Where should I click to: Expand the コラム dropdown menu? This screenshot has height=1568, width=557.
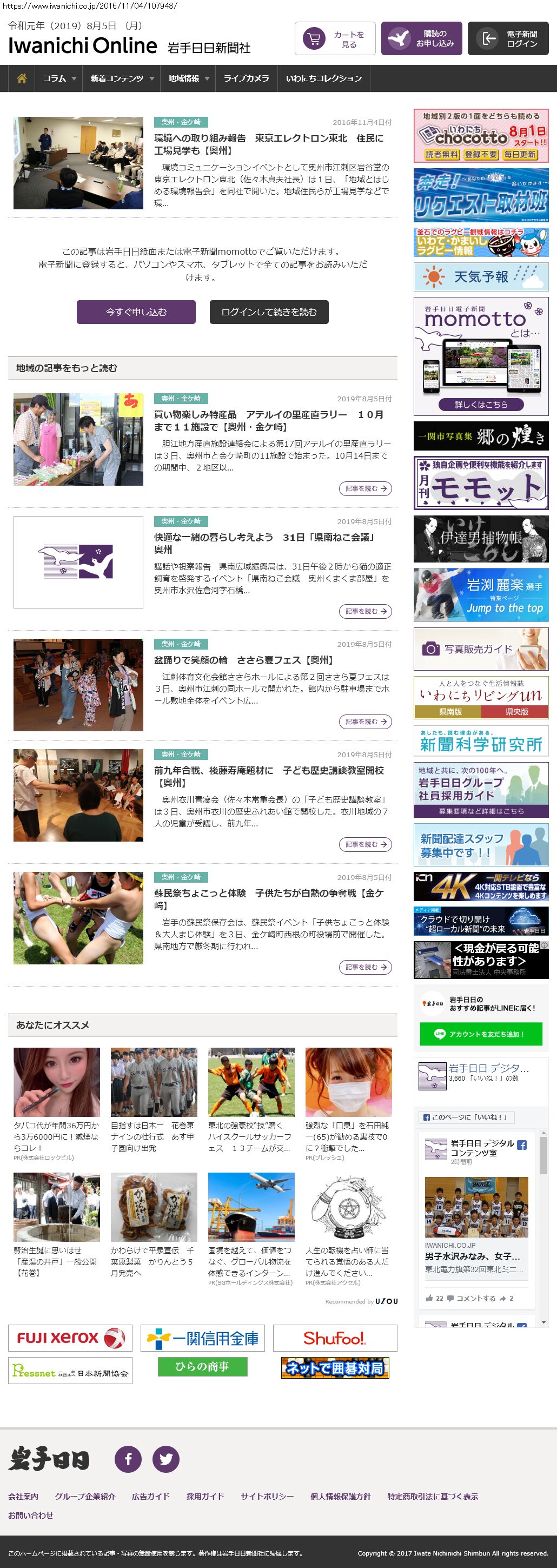(59, 78)
